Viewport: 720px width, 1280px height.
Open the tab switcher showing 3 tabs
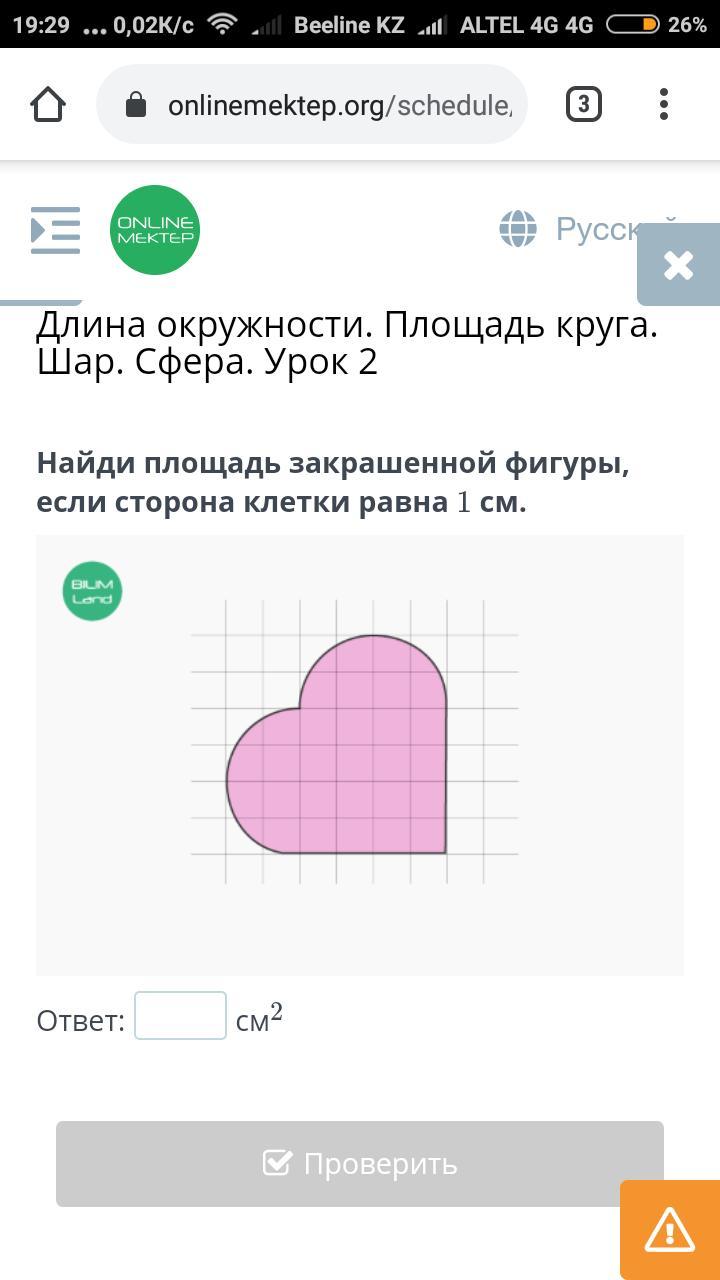tap(583, 104)
